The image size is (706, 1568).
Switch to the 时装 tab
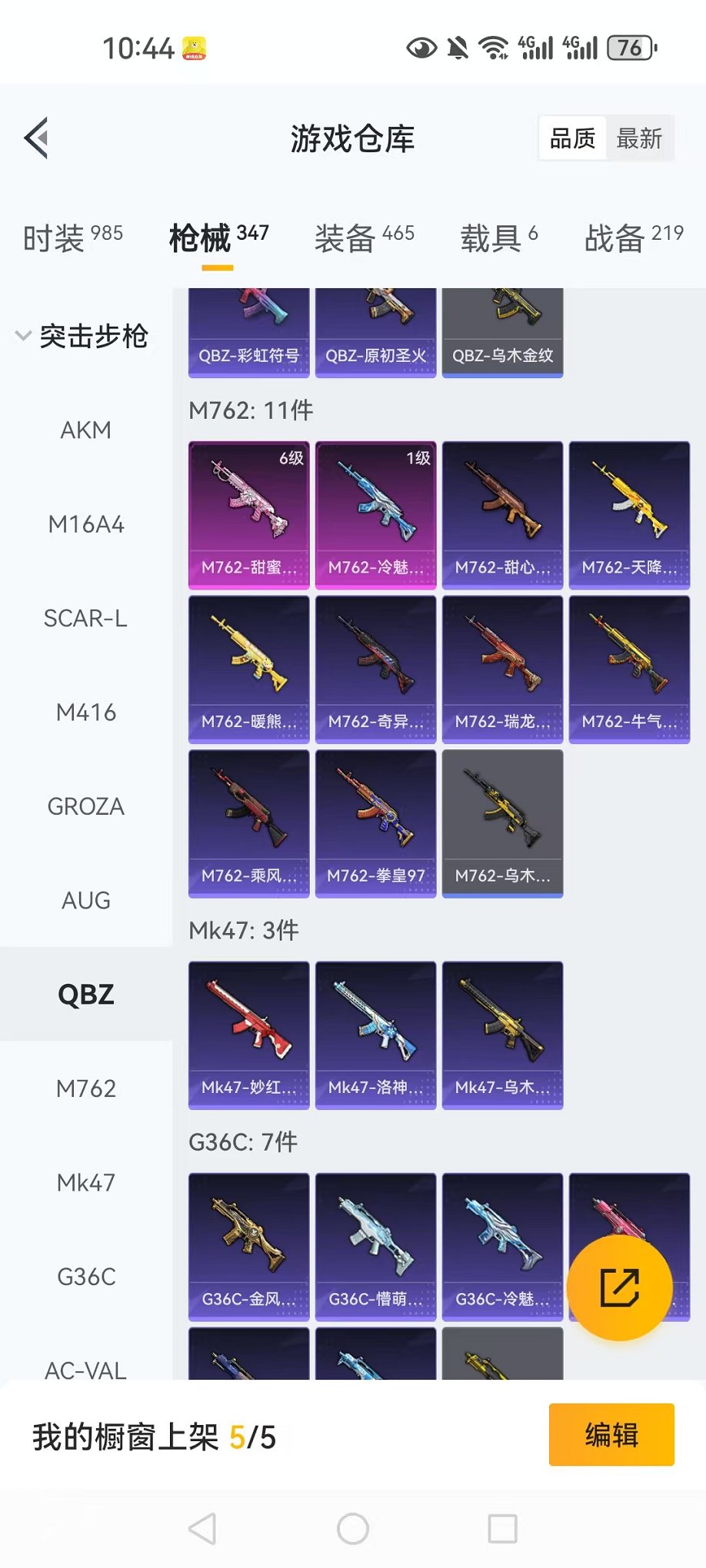tap(72, 238)
